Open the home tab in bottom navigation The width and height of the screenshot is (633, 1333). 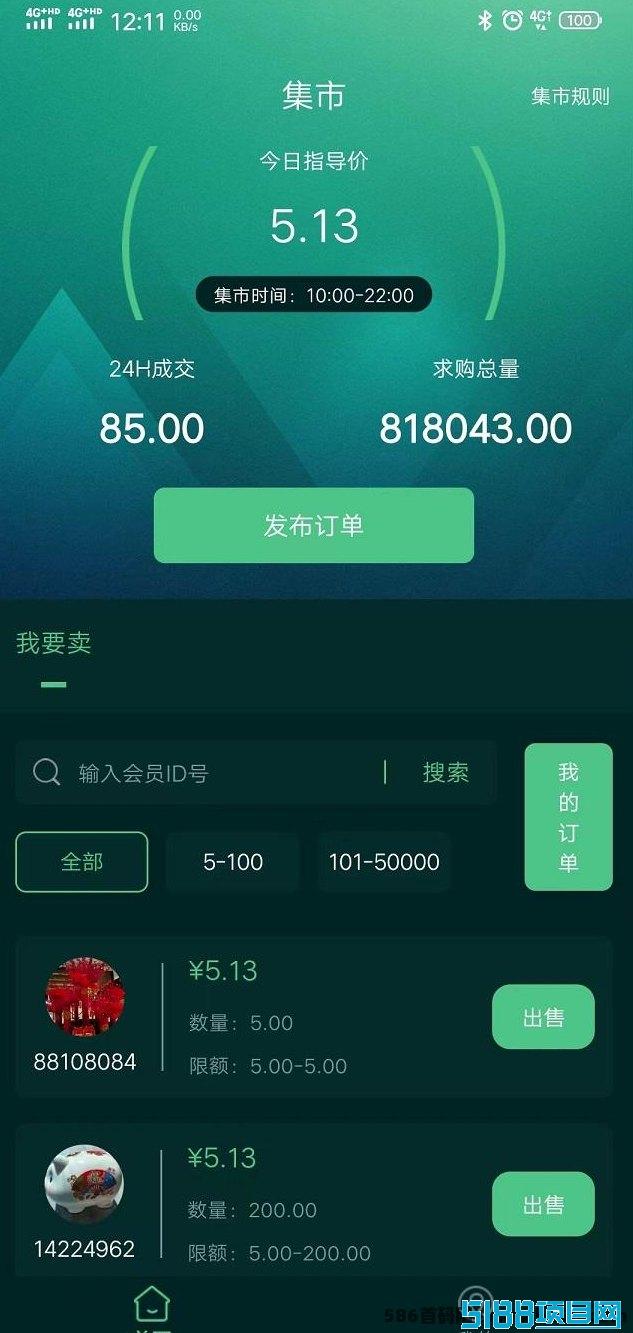click(152, 1306)
